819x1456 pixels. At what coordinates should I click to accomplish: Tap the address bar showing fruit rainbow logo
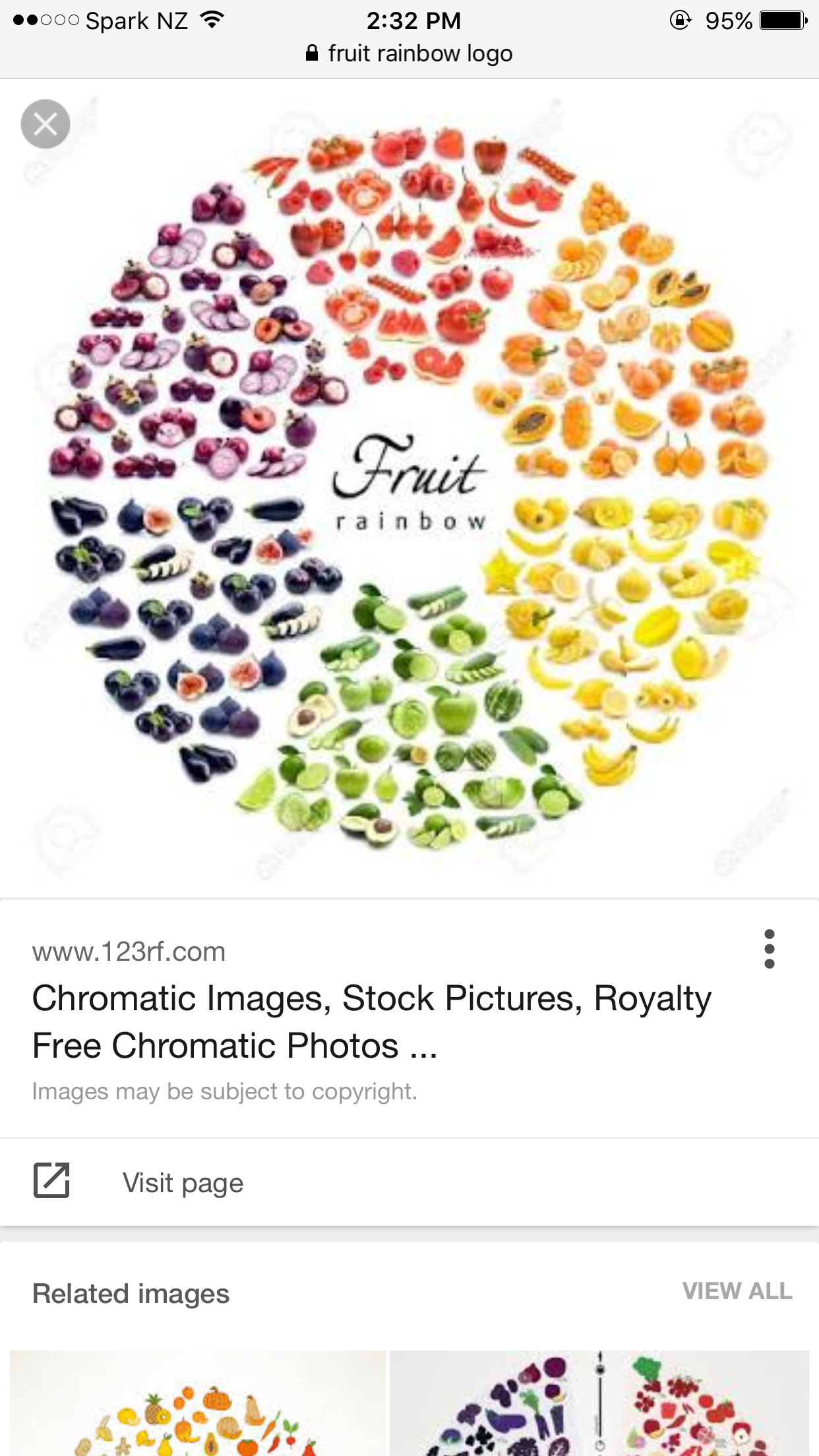click(x=409, y=53)
